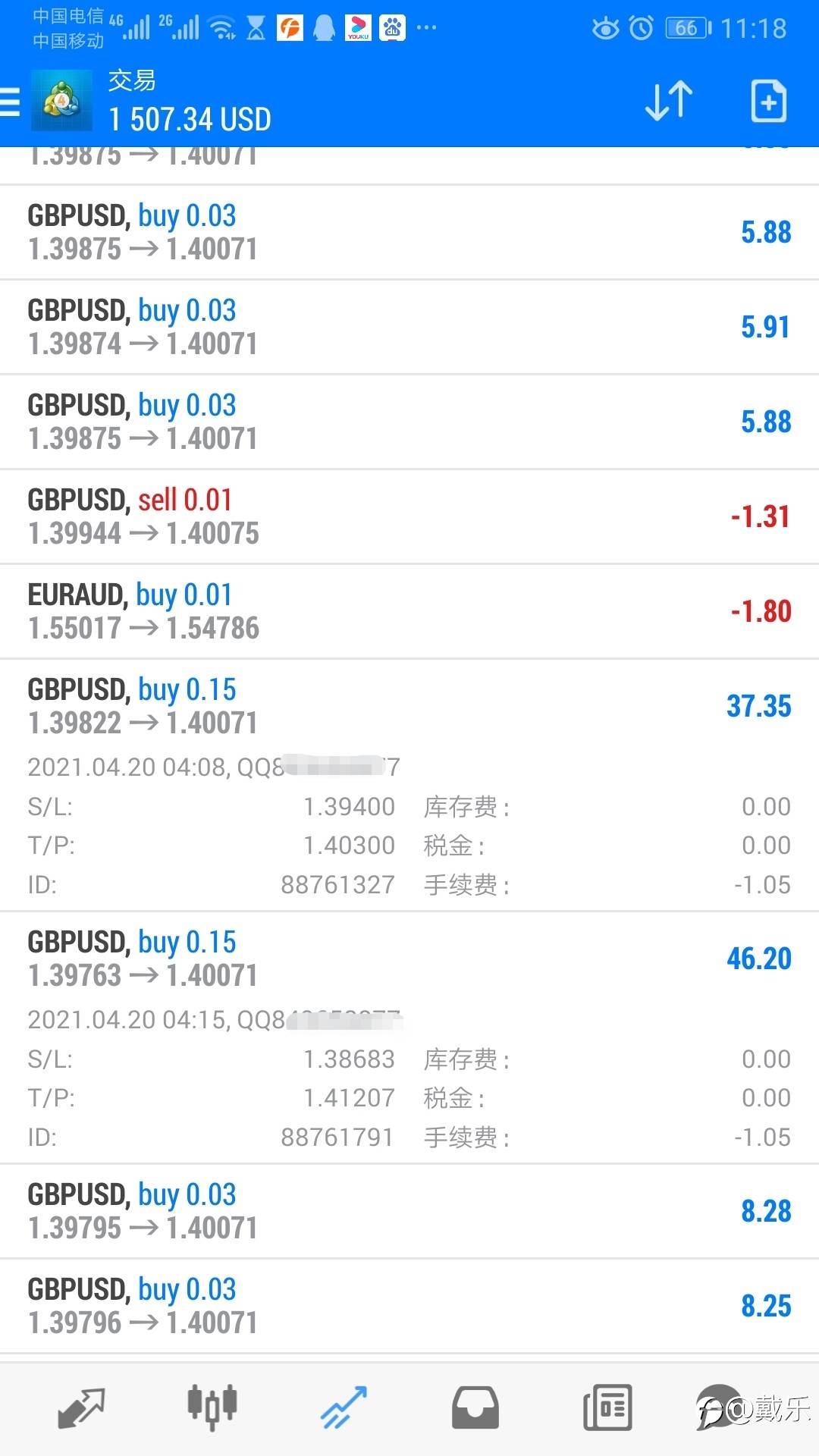Viewport: 819px width, 1456px height.
Task: Switch to the Chart tab
Action: tap(212, 1408)
